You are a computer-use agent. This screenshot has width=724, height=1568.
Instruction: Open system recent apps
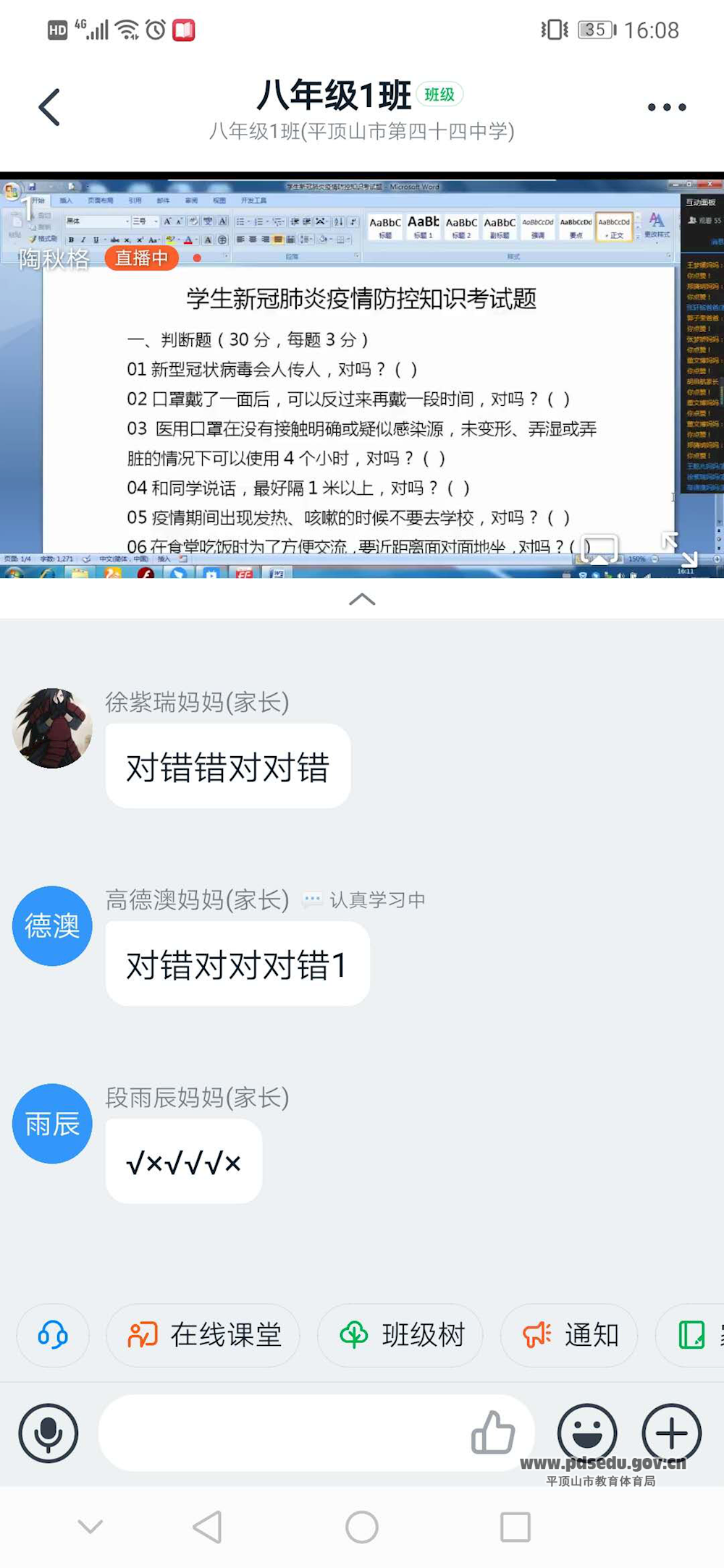pos(515,1527)
